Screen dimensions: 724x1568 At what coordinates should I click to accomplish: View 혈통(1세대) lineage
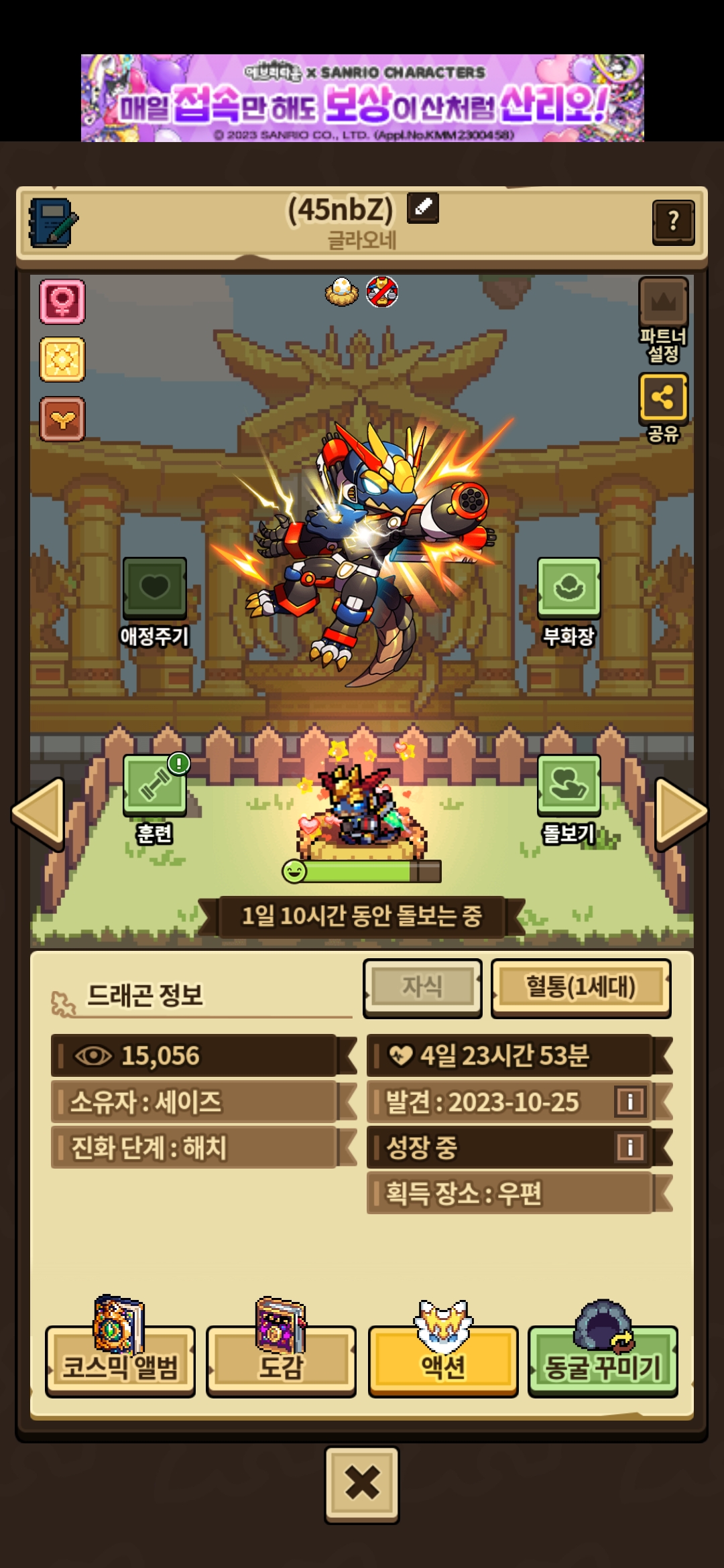(581, 988)
